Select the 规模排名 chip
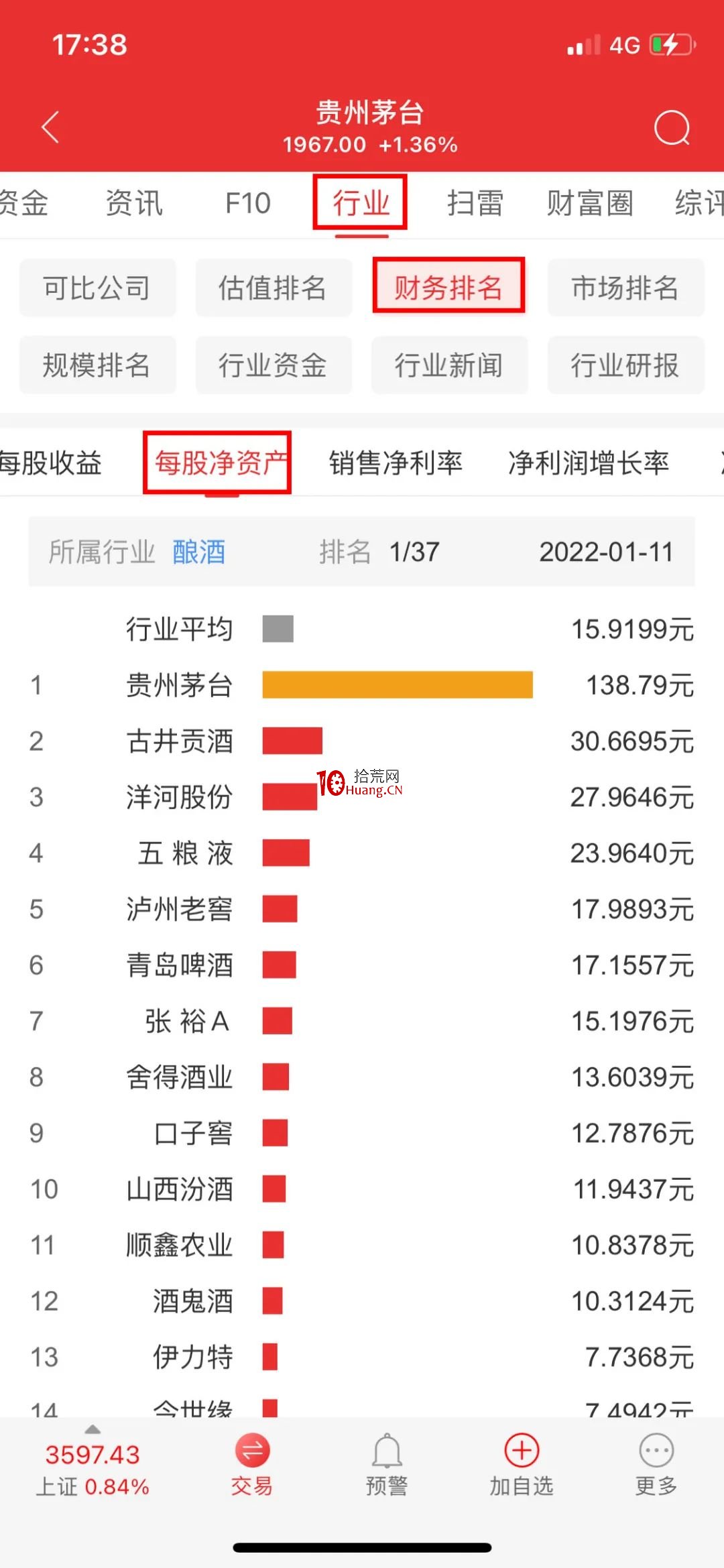This screenshot has width=724, height=1568. pos(97,365)
